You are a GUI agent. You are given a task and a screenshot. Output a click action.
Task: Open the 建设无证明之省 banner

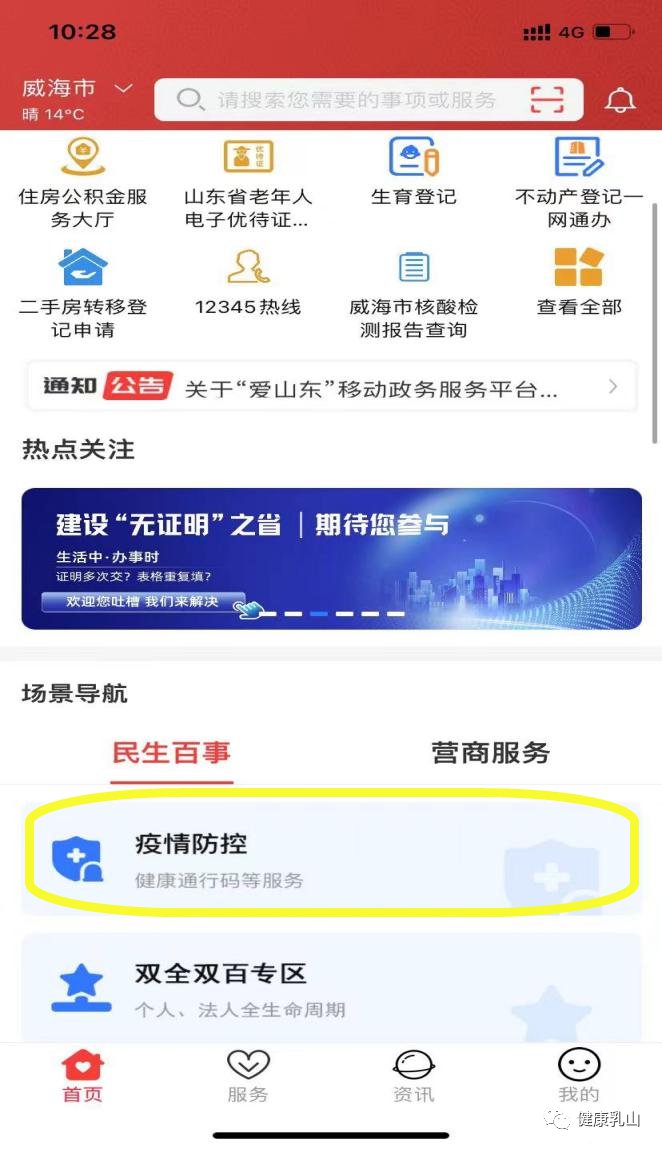331,558
